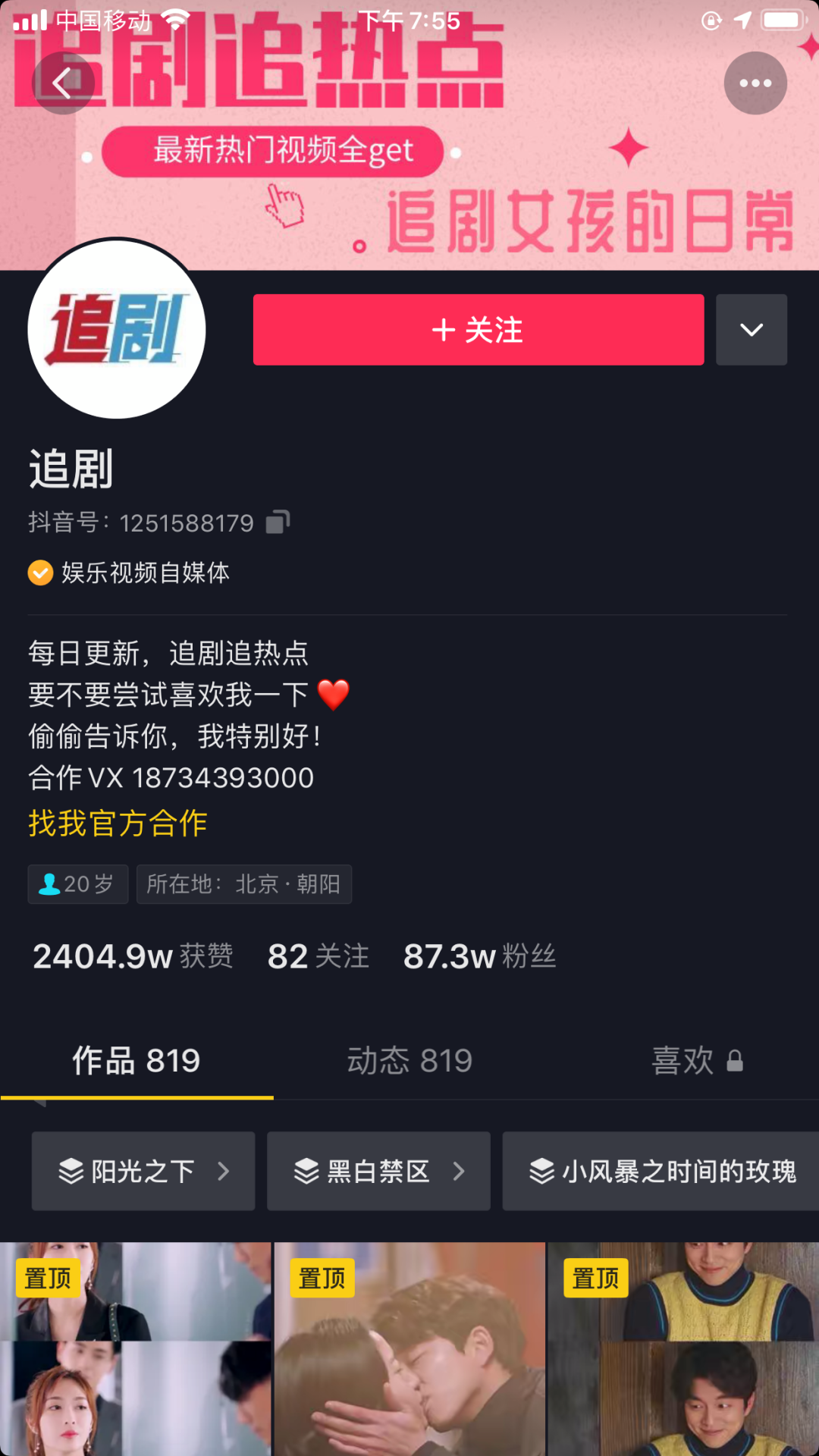
Task: Follow the 追剧 account
Action: pyautogui.click(x=479, y=330)
